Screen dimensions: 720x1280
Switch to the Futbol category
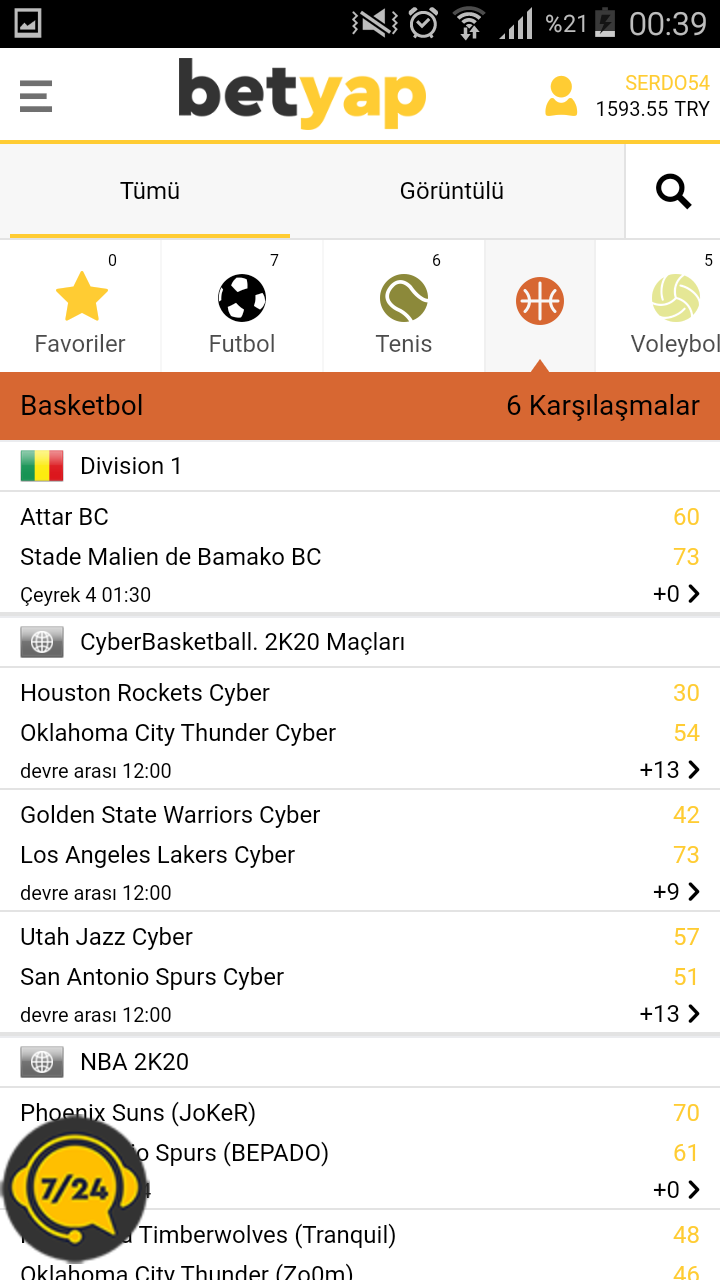click(x=242, y=305)
